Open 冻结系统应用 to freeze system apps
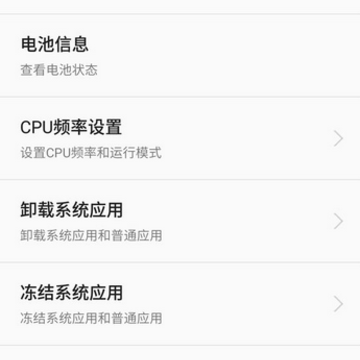 tap(180, 304)
